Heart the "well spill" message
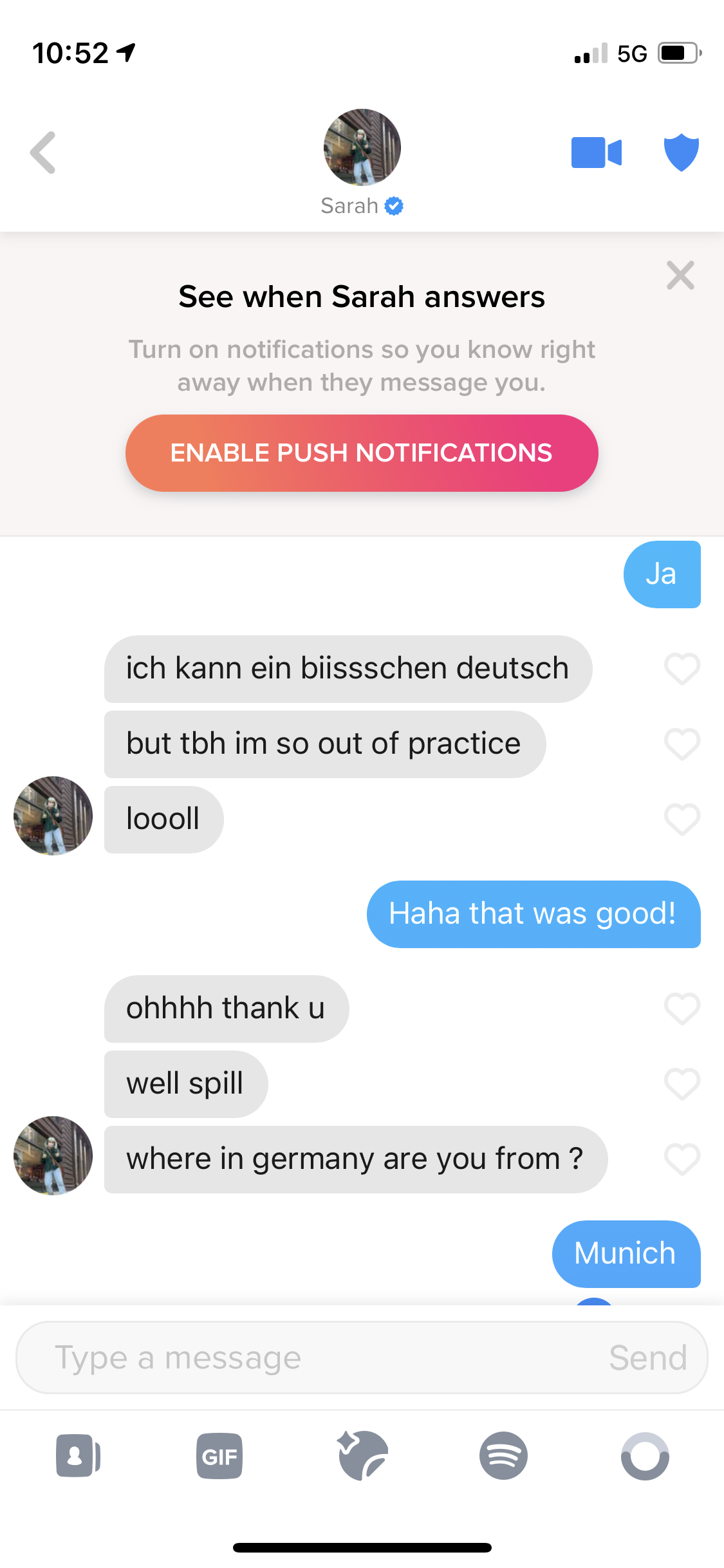The height and width of the screenshot is (1568, 724). coord(682,1084)
